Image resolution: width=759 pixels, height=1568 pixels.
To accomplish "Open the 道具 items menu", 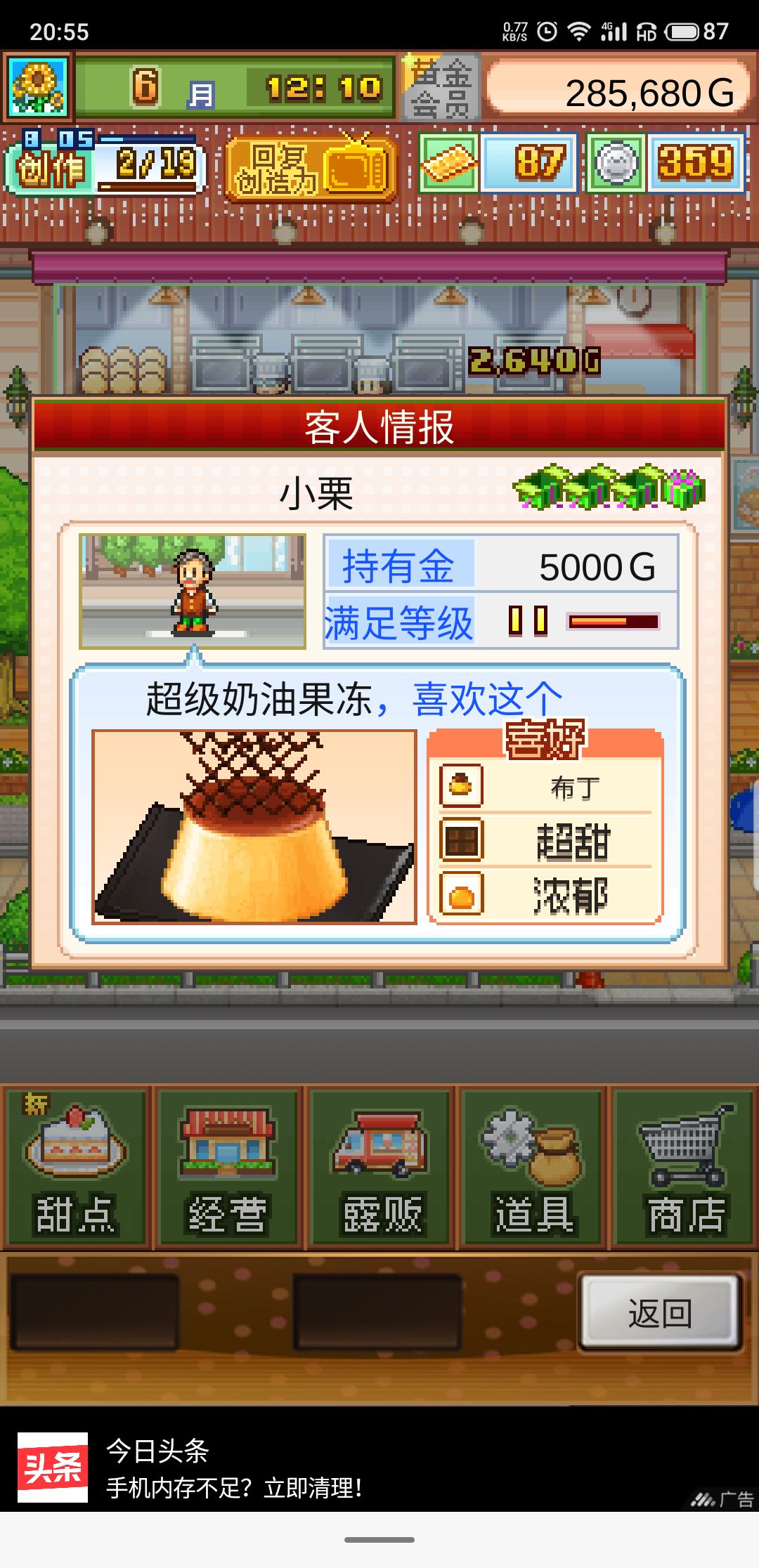I will 533,1167.
